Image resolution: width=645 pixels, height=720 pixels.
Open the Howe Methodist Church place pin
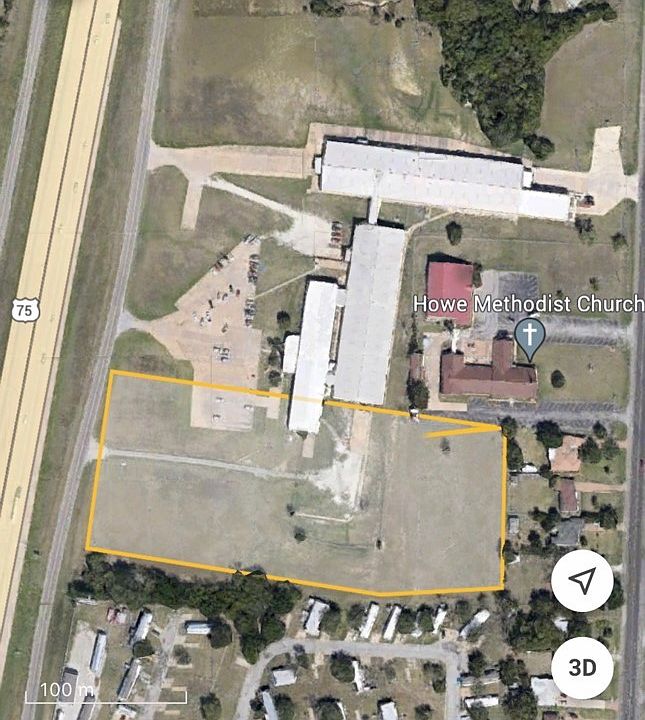pos(529,339)
